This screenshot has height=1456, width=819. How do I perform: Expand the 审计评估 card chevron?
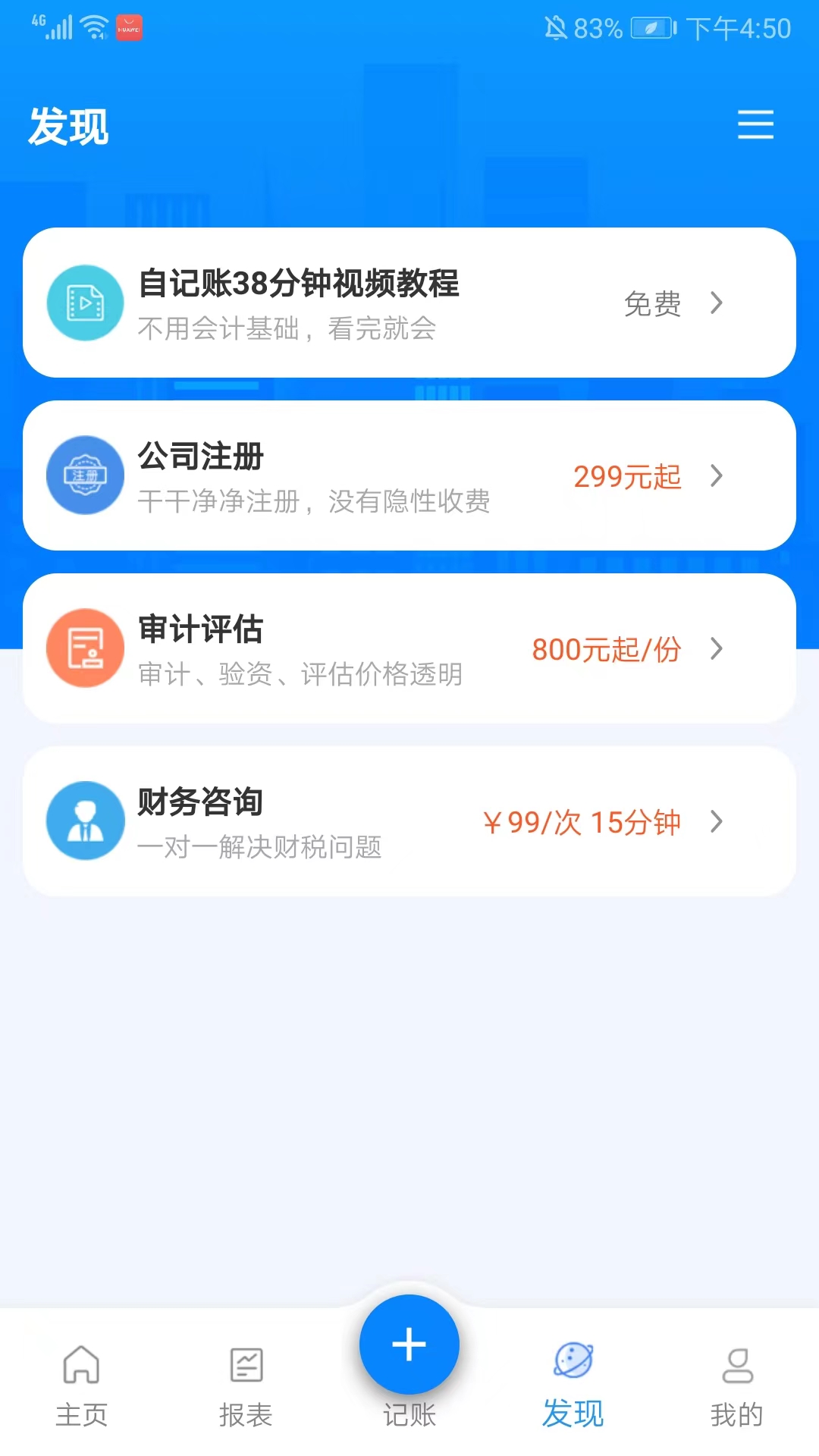point(716,649)
